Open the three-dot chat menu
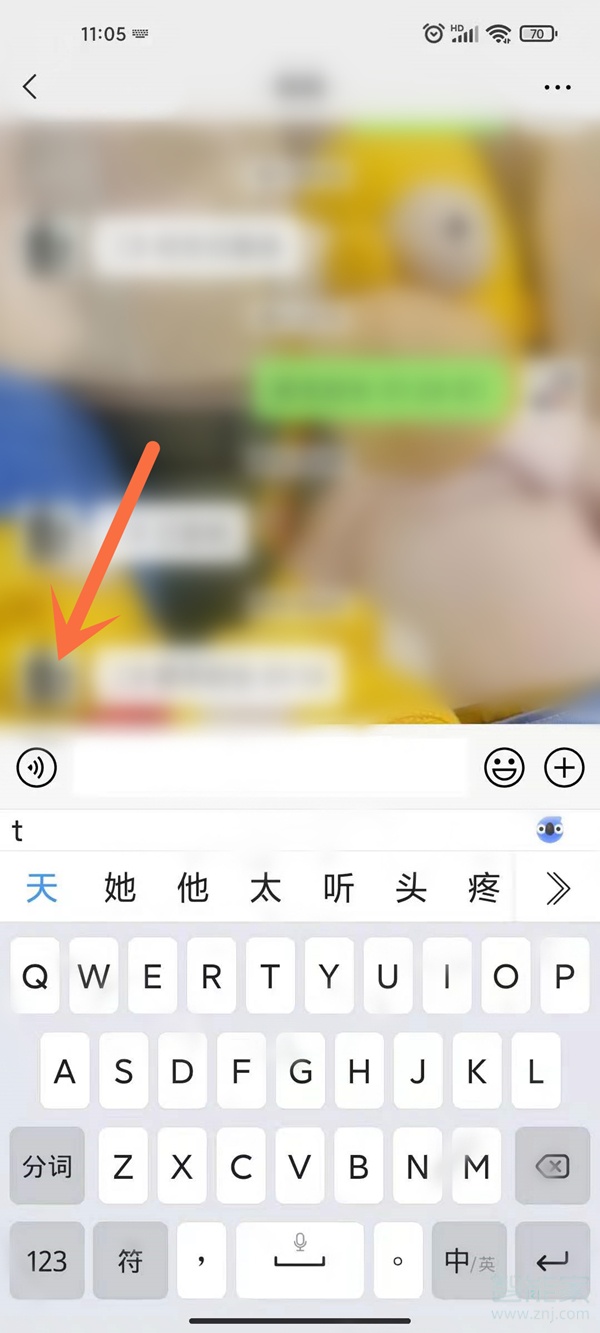 pyautogui.click(x=557, y=88)
